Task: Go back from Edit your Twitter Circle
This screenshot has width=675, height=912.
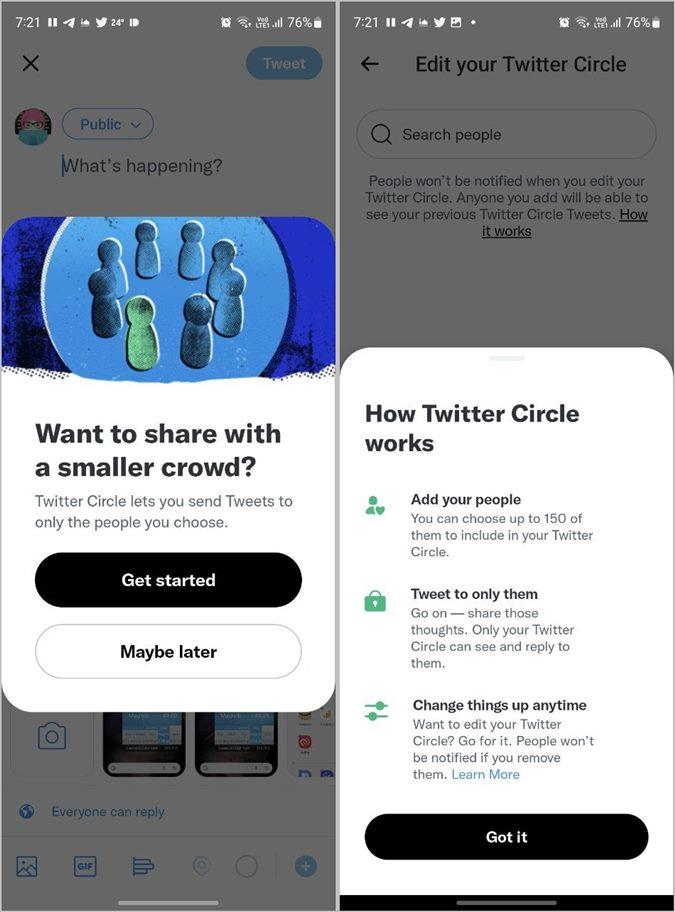Action: 370,64
